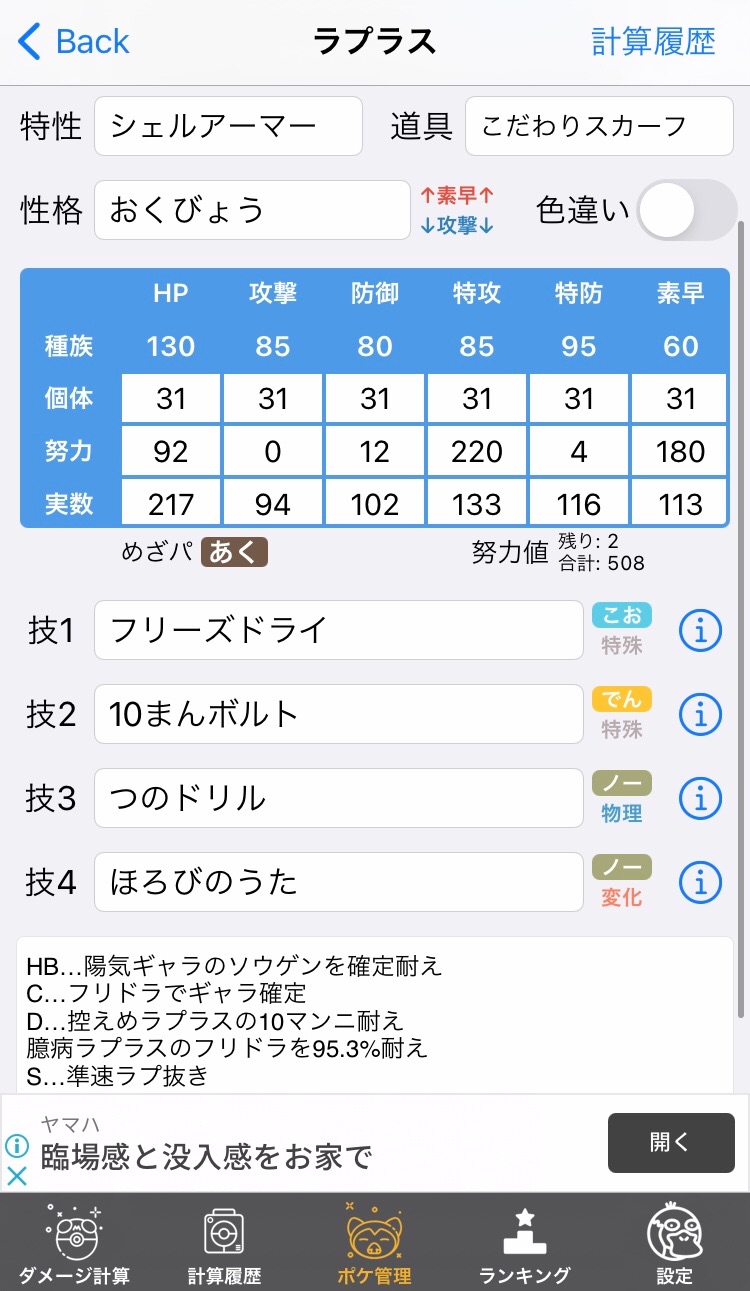Screen dimensions: 750x1291
Task: Tap 開く on the Yamaha ad
Action: [671, 1142]
